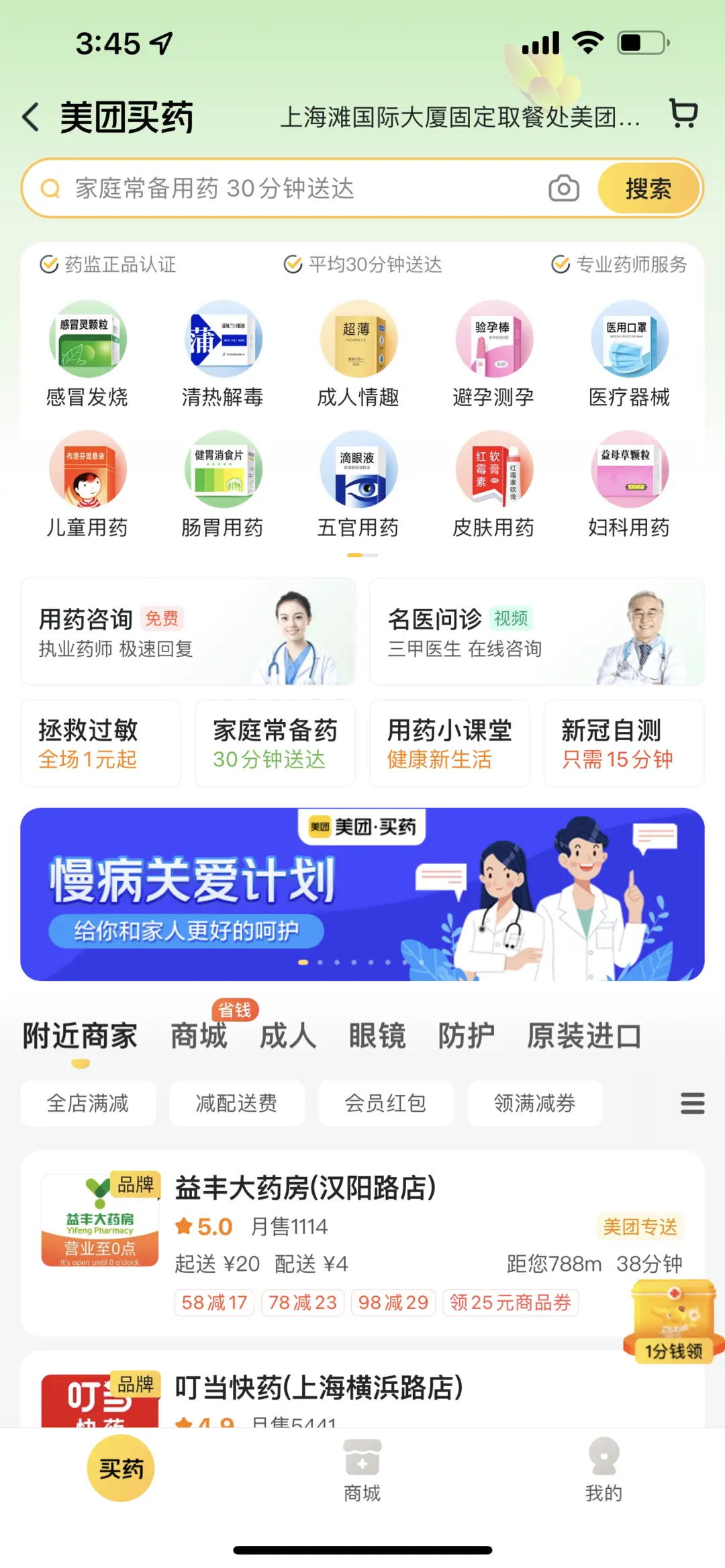
Task: Tap the 搜索 button
Action: (648, 189)
